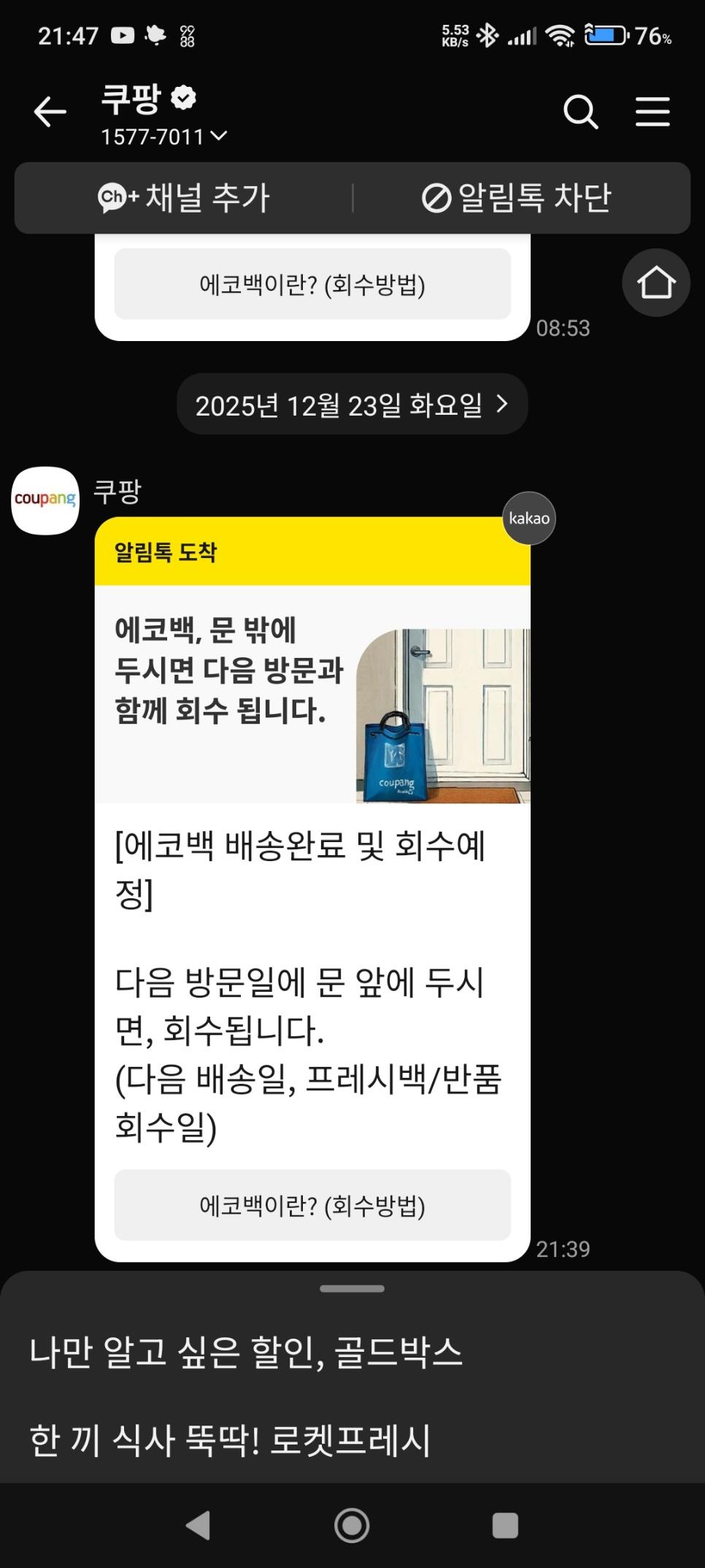Image resolution: width=705 pixels, height=1568 pixels.
Task: Select 한 끼 식사 뚝딱! 로켓프레시
Action: click(230, 1441)
